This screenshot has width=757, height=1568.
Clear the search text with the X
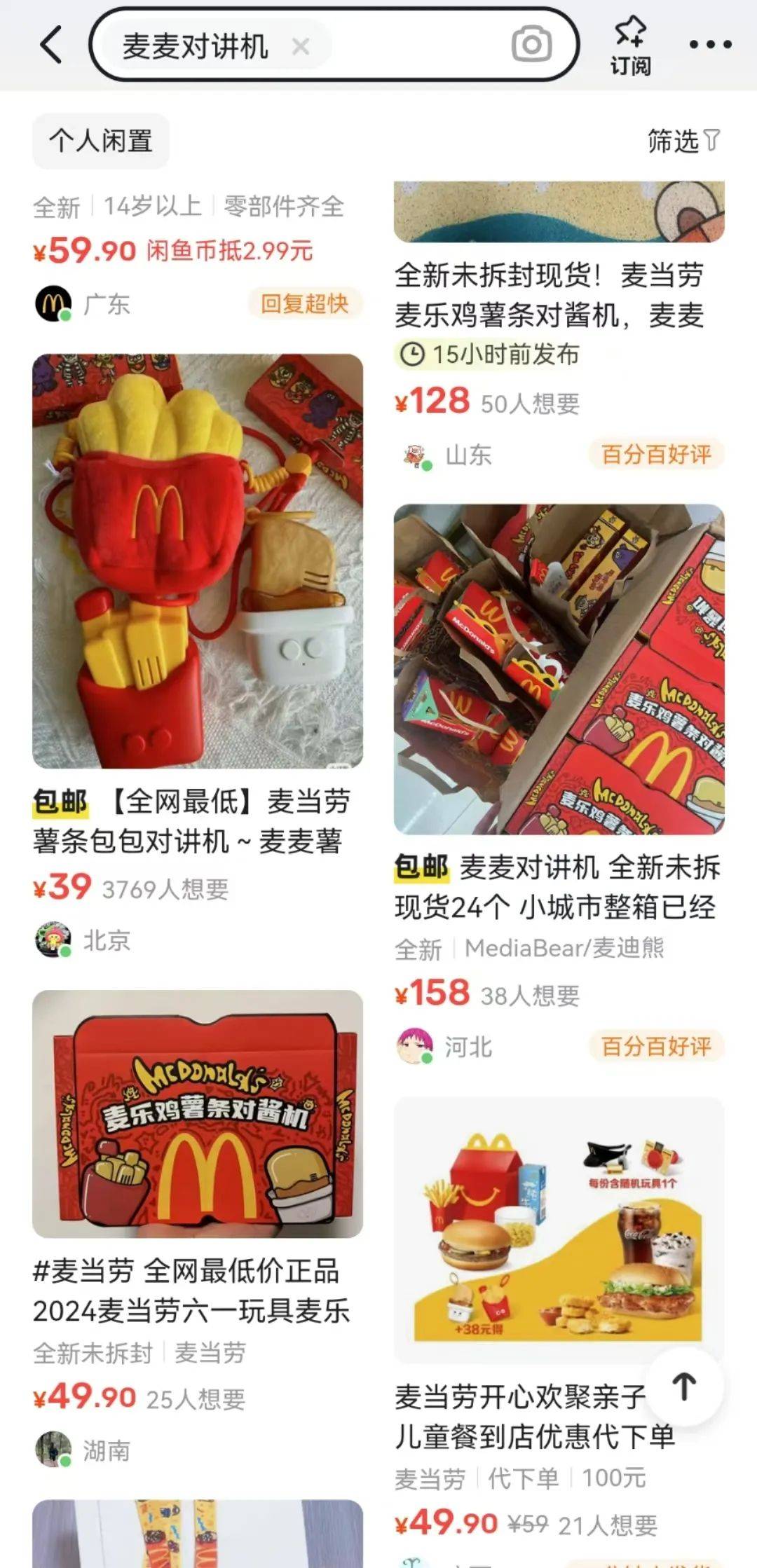[x=301, y=47]
